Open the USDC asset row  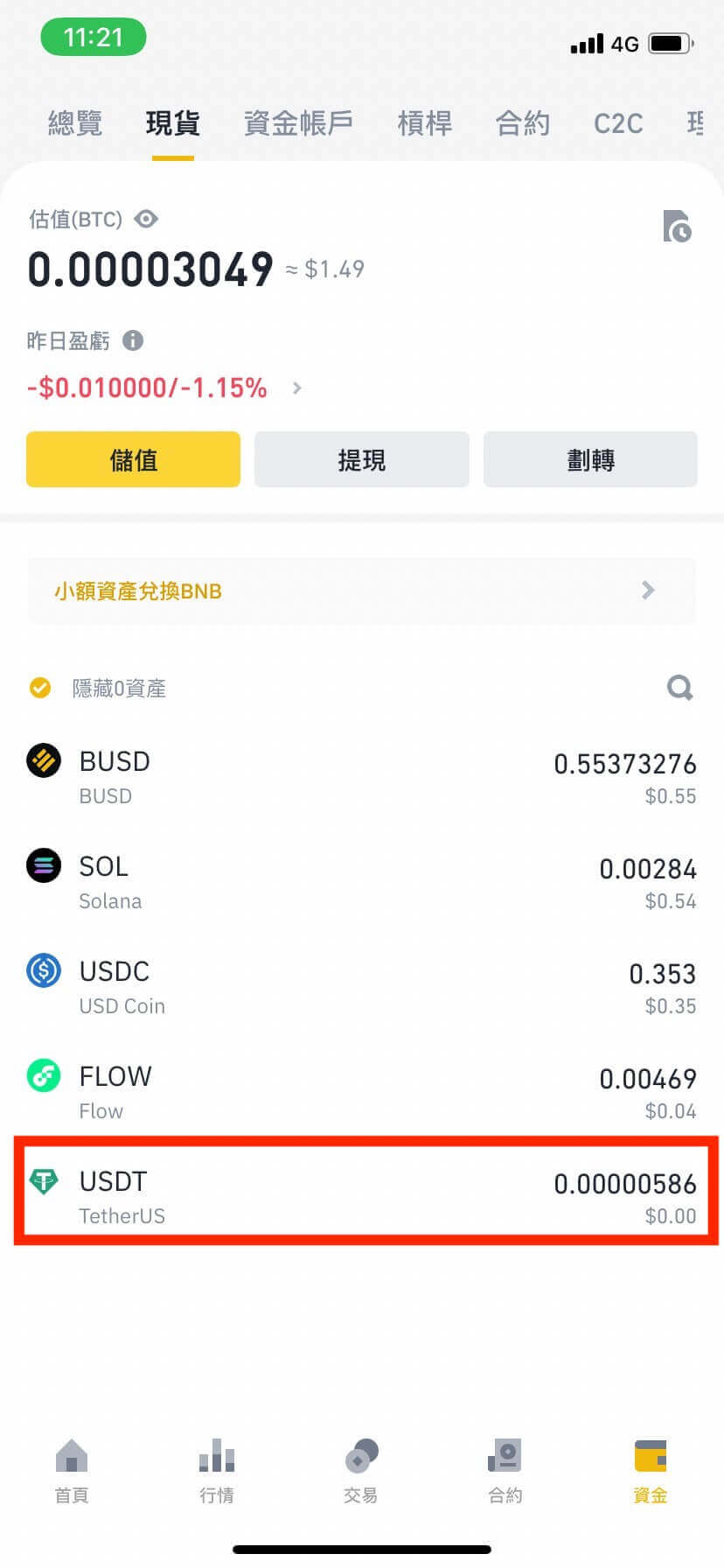[361, 987]
